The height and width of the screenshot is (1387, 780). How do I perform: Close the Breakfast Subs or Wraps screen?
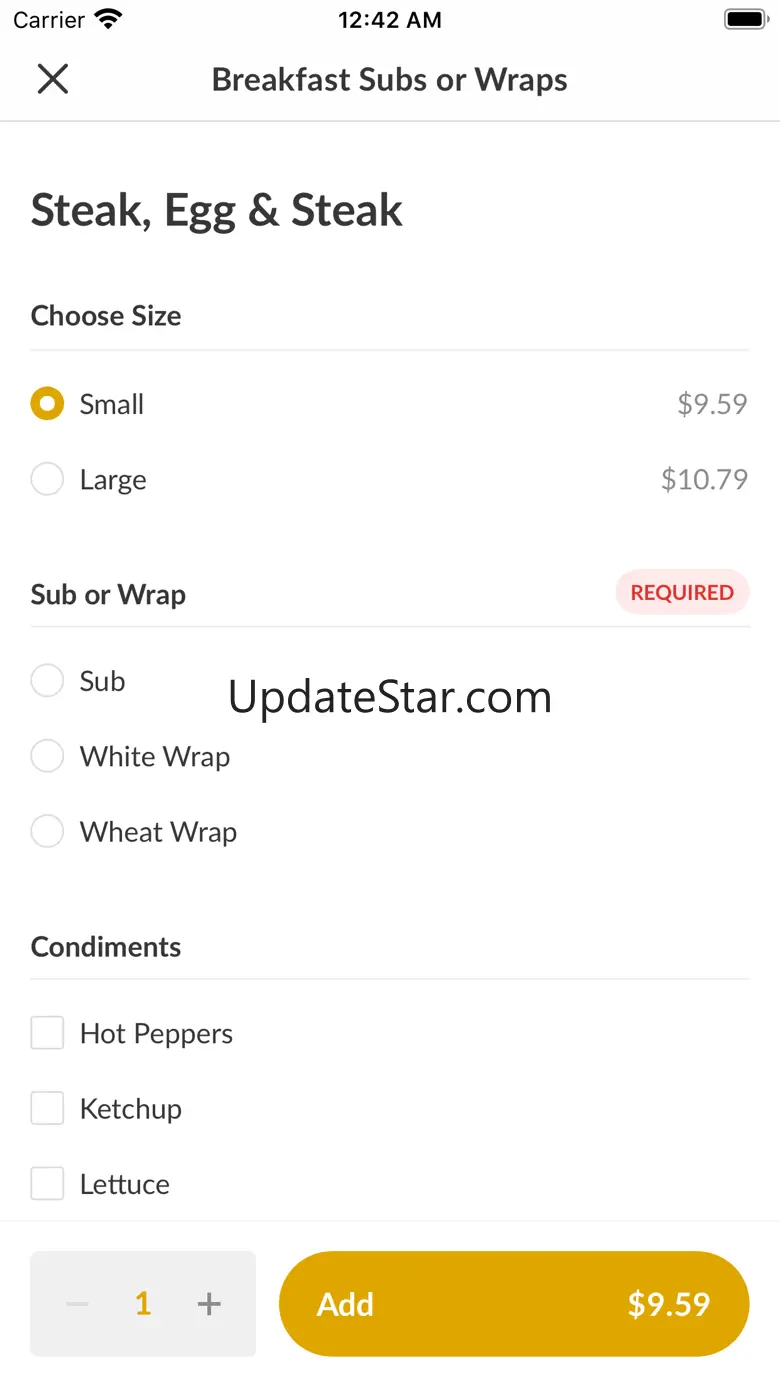point(52,79)
